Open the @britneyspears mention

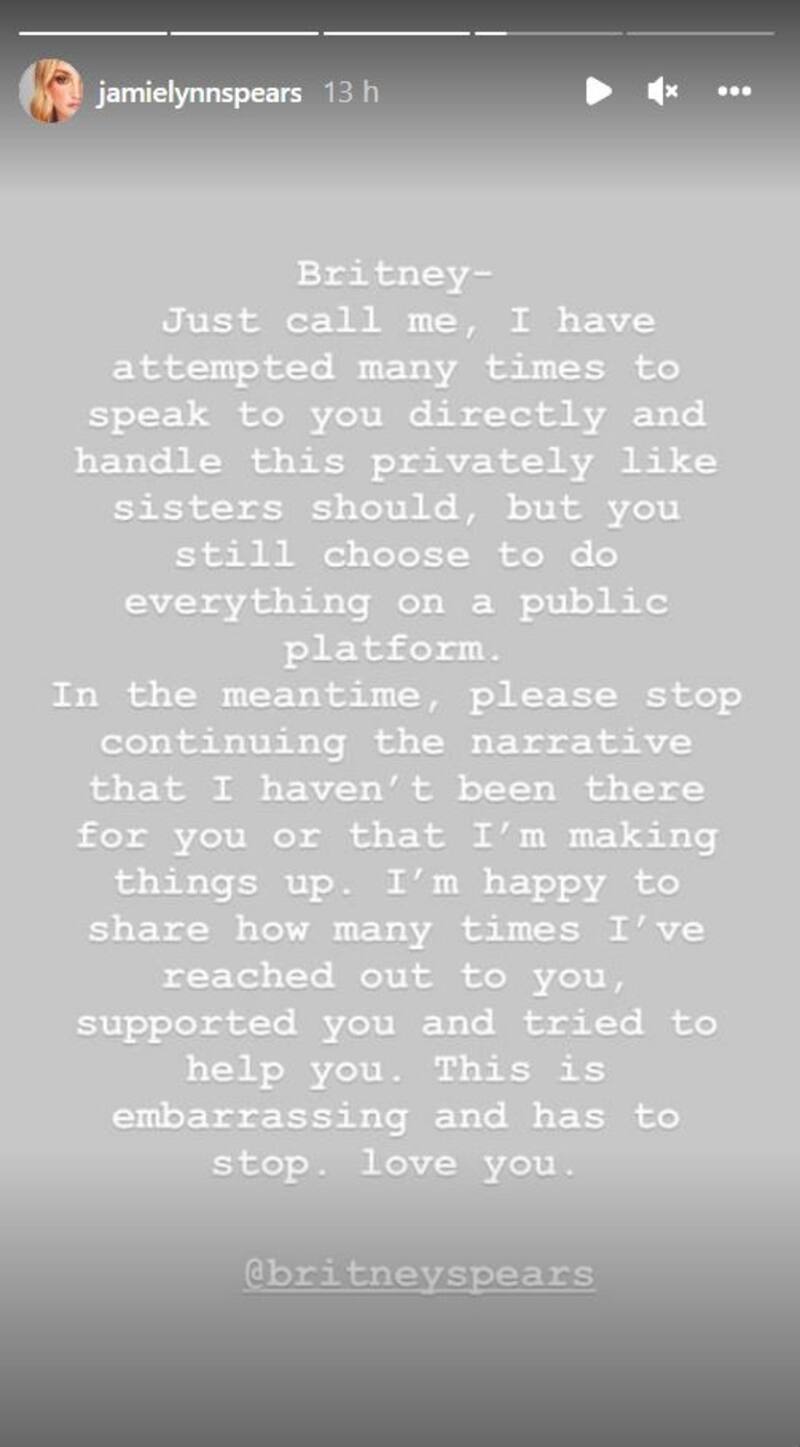(x=419, y=1275)
